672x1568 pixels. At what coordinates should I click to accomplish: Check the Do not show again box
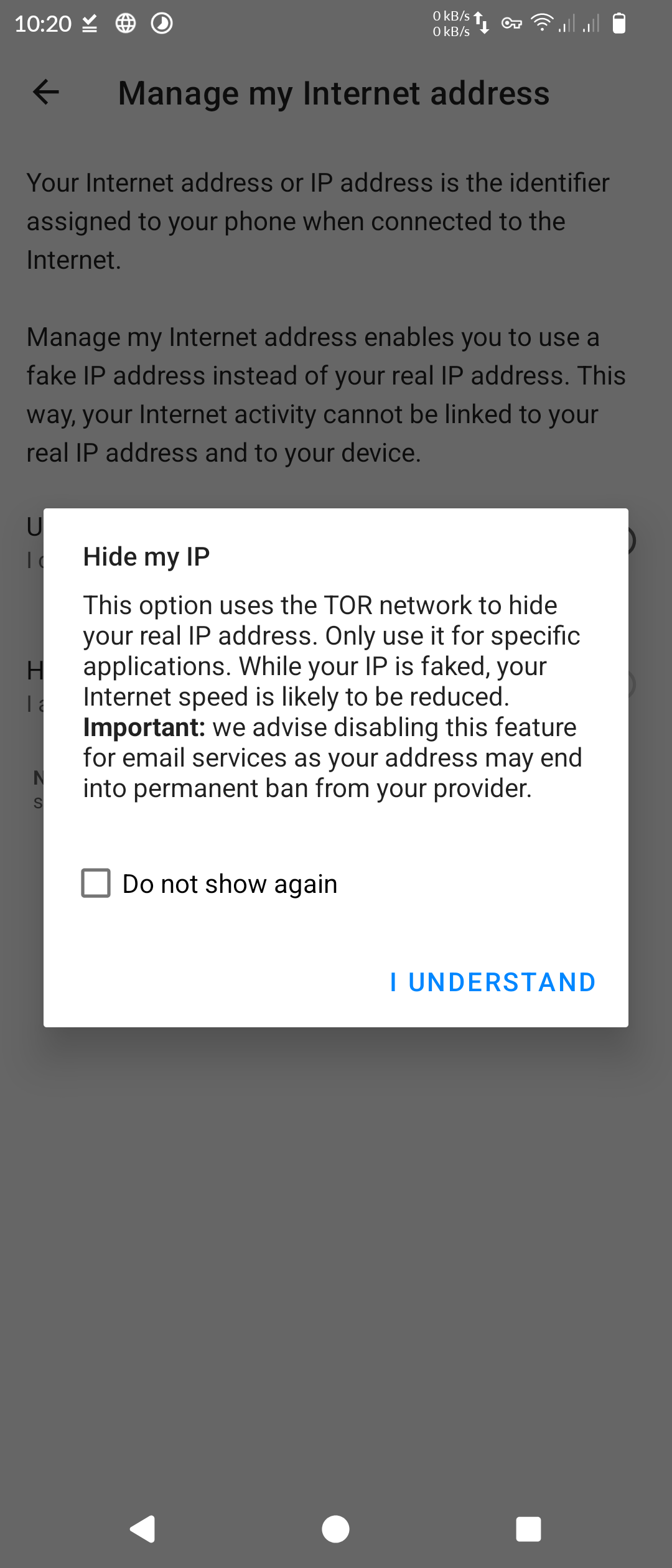96,884
